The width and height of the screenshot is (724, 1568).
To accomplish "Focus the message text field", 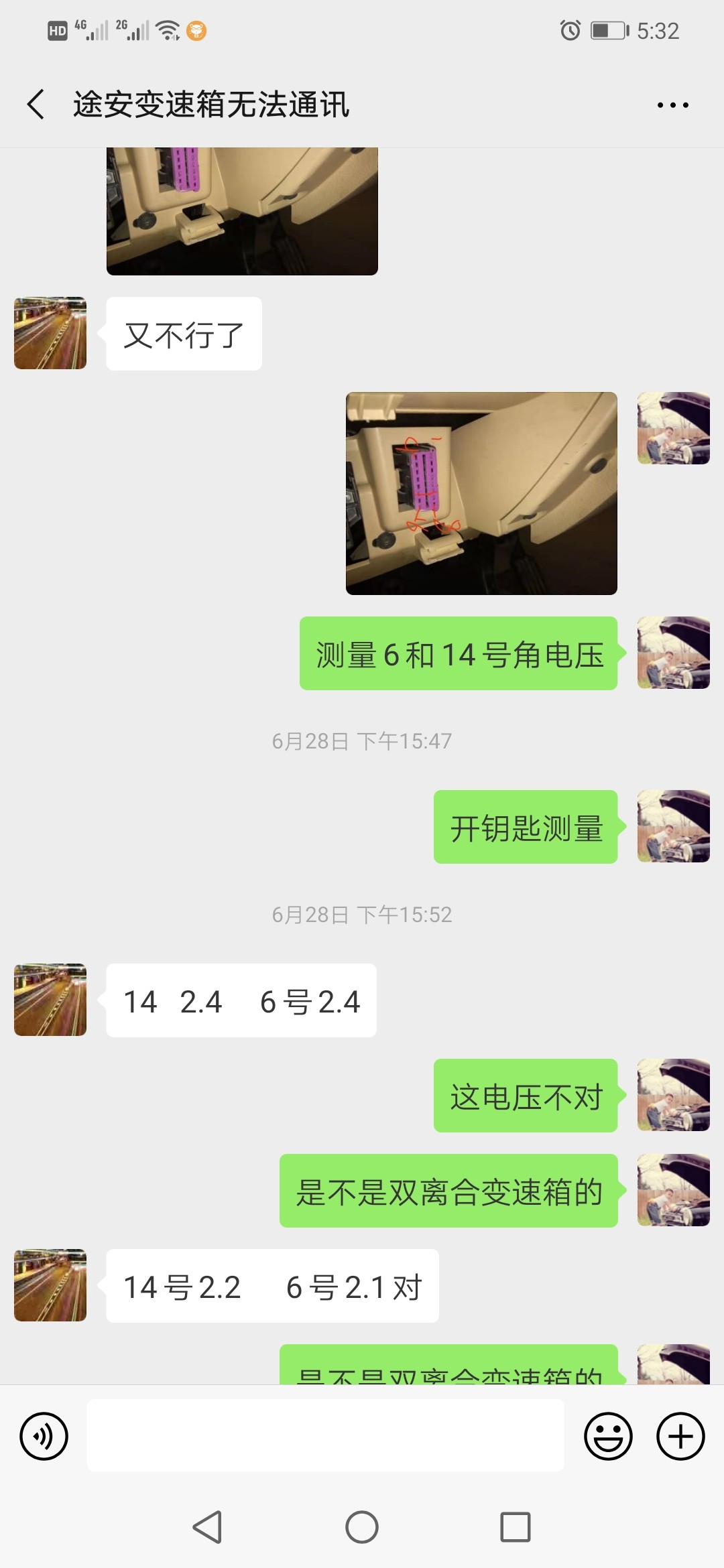I will point(325,1435).
